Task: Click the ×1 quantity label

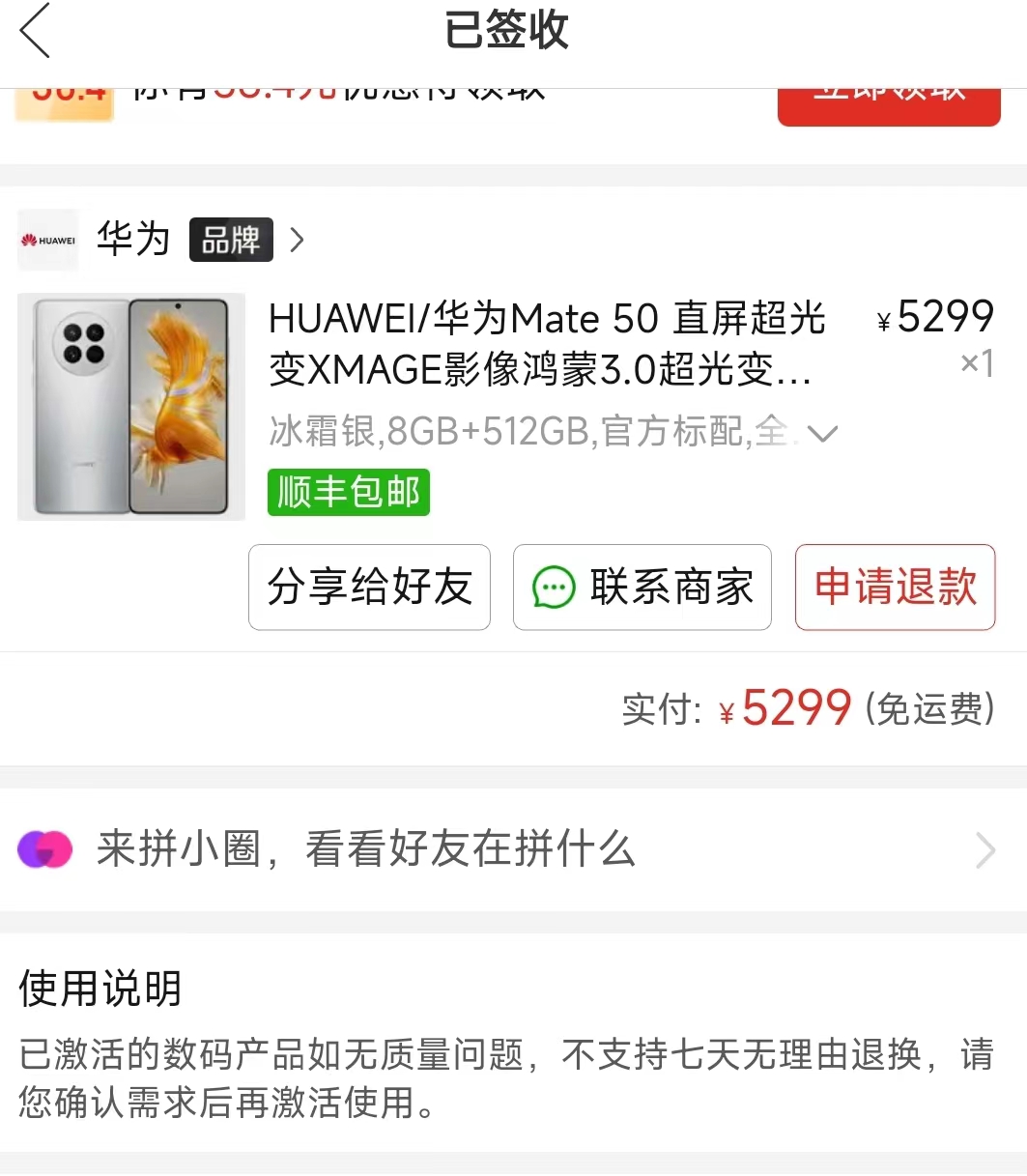Action: pyautogui.click(x=974, y=362)
